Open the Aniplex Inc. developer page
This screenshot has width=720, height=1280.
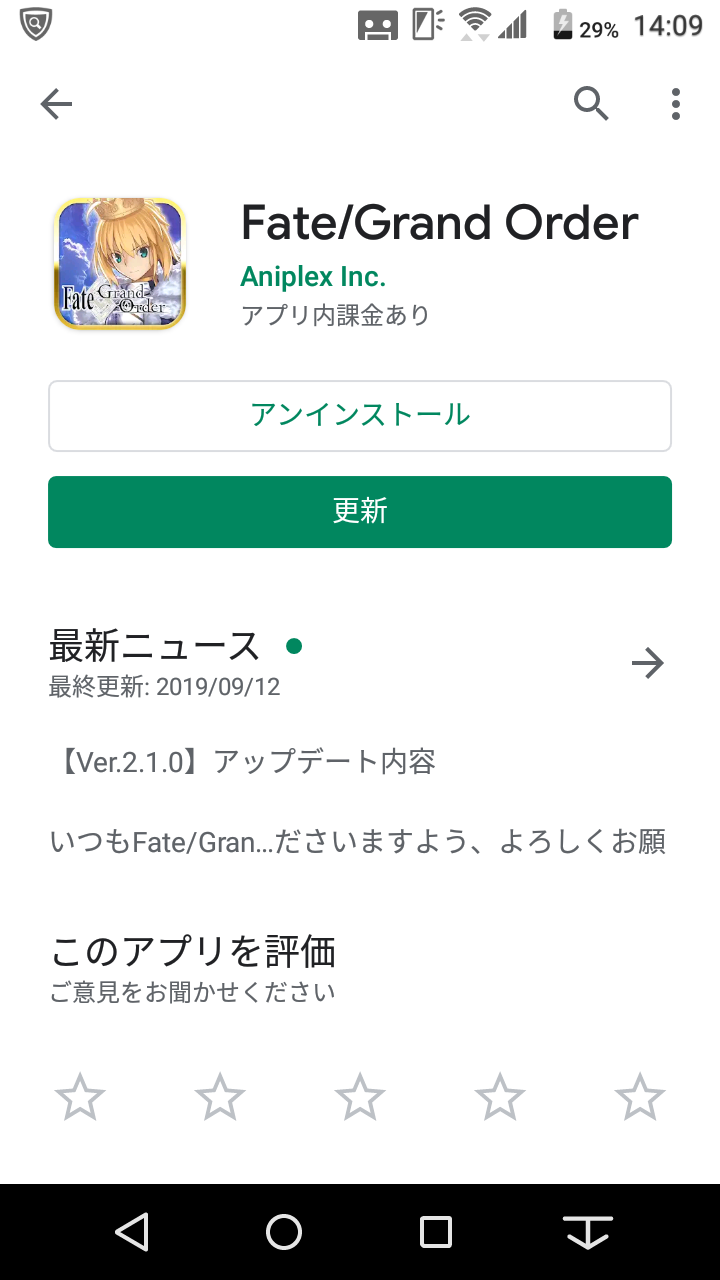pyautogui.click(x=313, y=277)
